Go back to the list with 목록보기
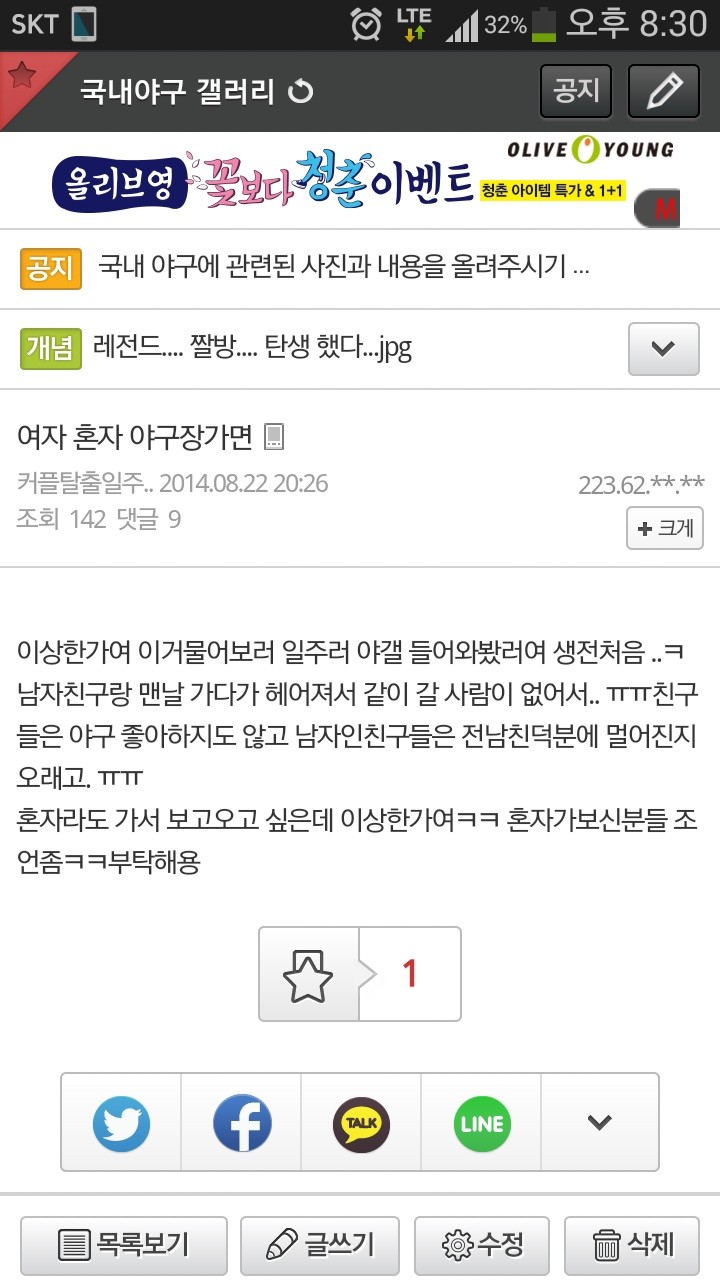 [124, 1245]
